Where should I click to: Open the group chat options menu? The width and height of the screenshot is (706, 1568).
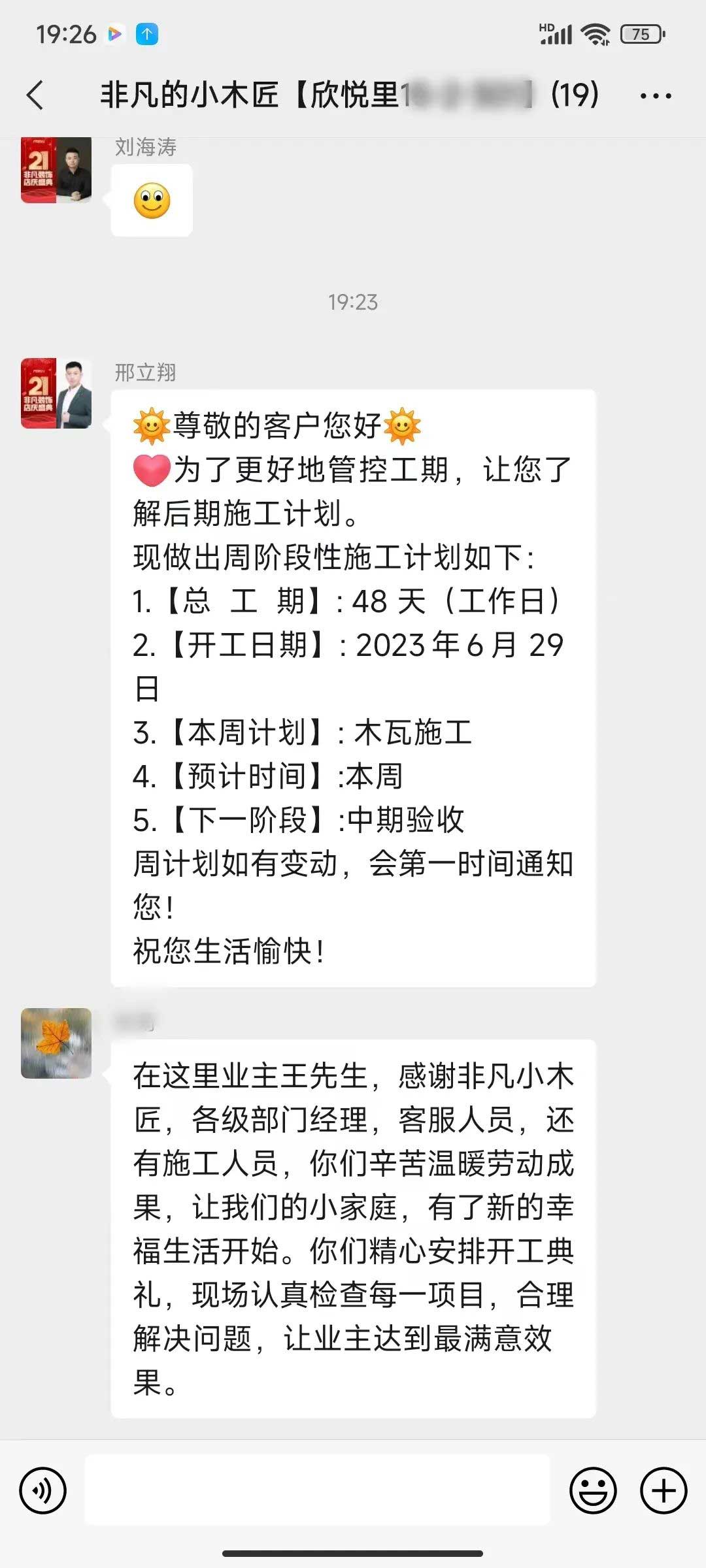pyautogui.click(x=655, y=96)
